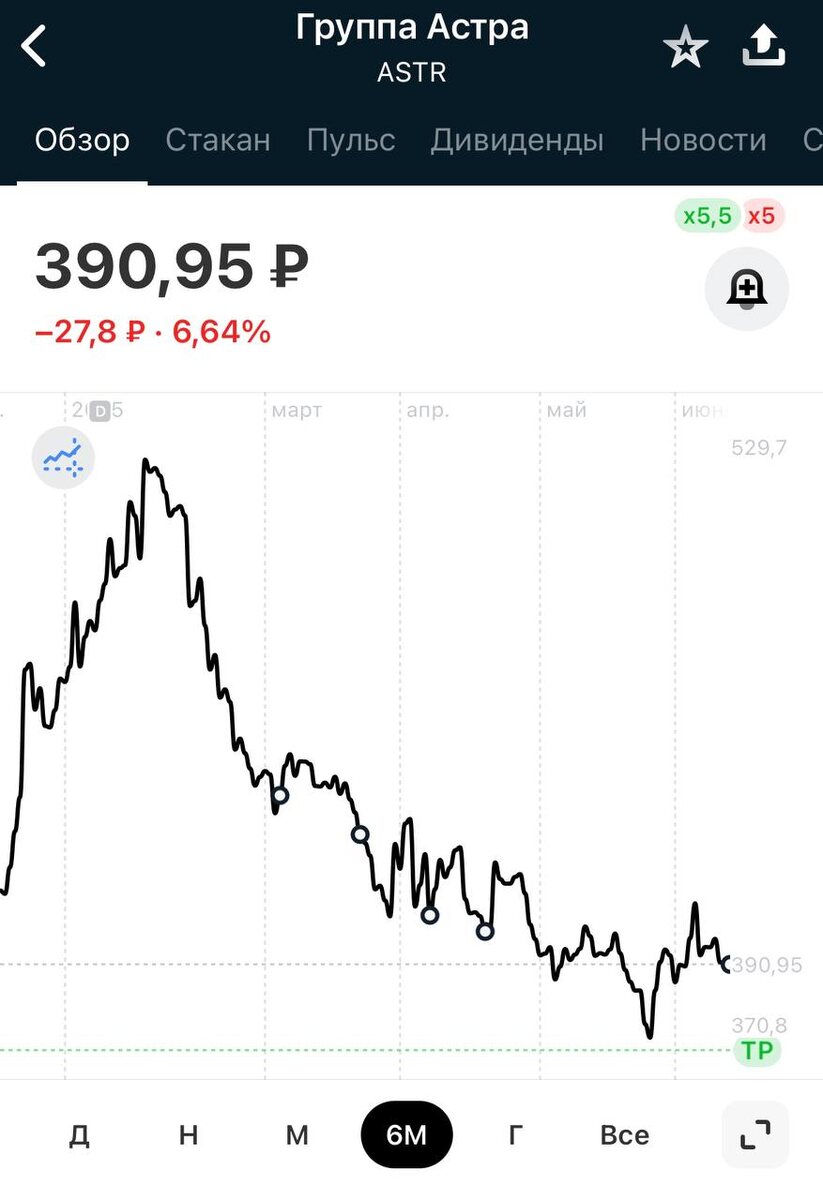Share the Группа Астра stock page
This screenshot has width=823, height=1200.
(x=765, y=46)
